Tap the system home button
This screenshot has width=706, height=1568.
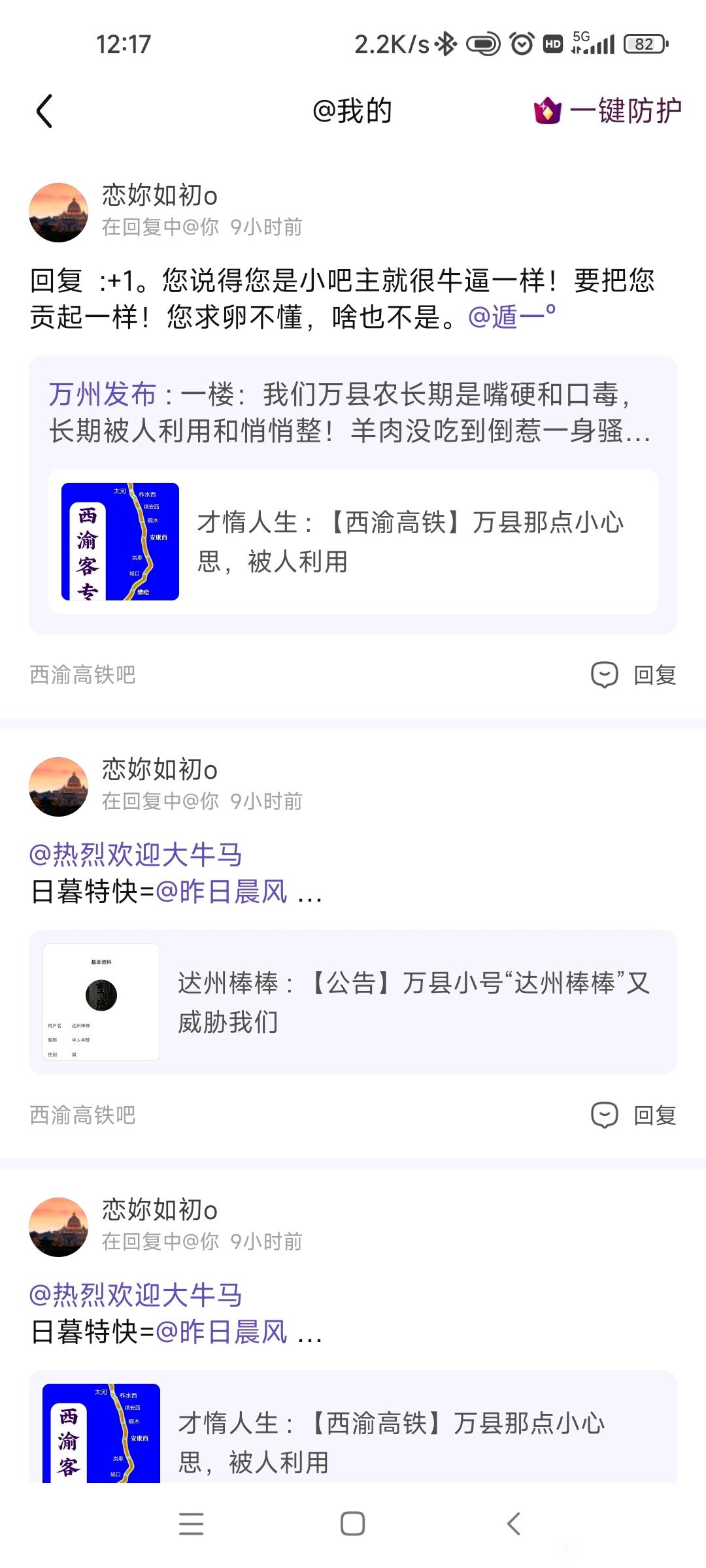point(353,1524)
